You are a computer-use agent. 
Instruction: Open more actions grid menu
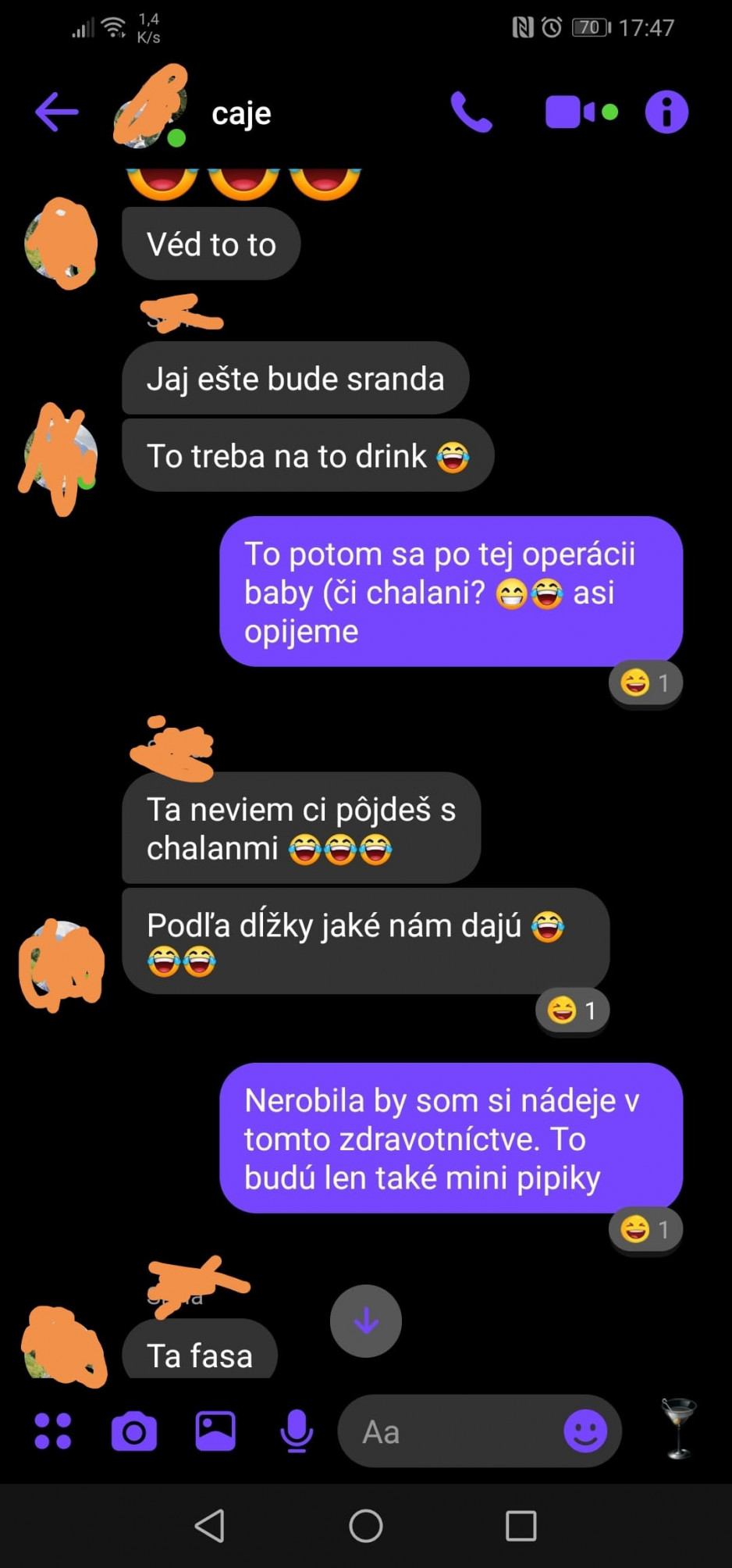(x=53, y=1431)
